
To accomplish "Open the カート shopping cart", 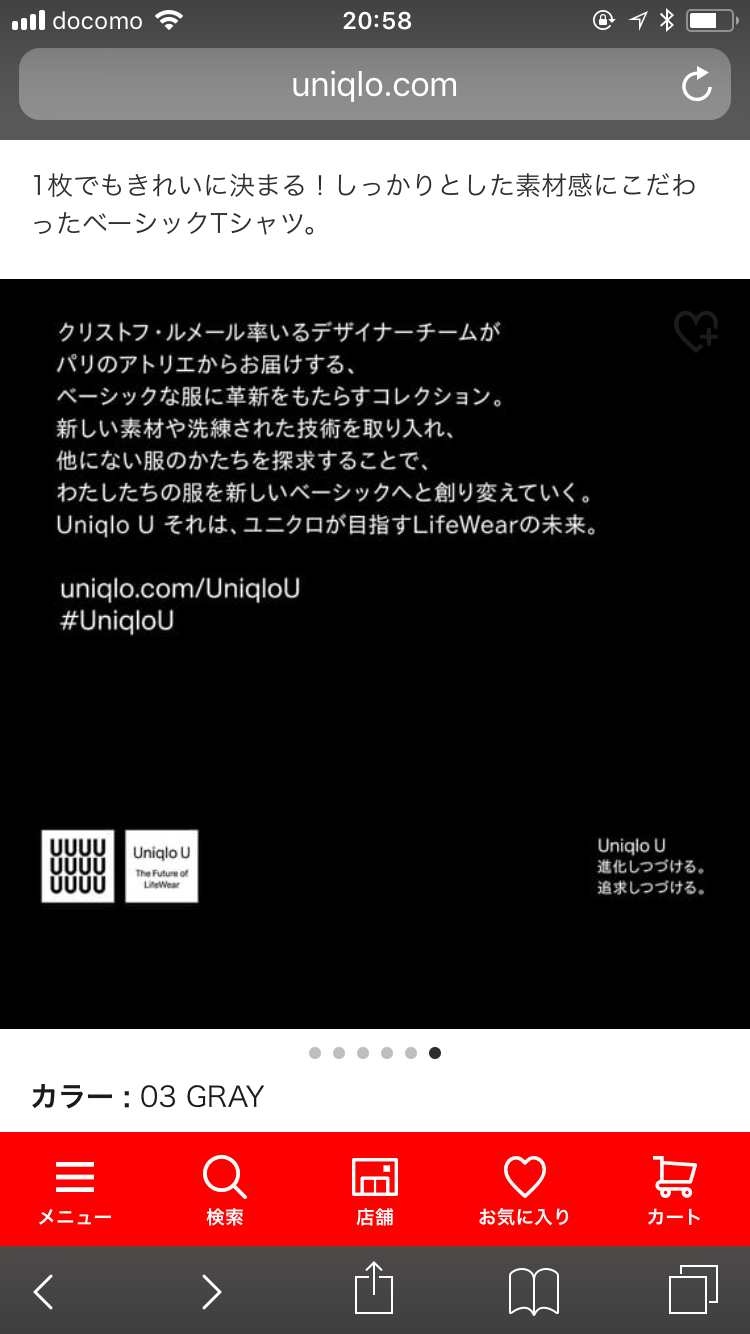I will click(674, 1190).
